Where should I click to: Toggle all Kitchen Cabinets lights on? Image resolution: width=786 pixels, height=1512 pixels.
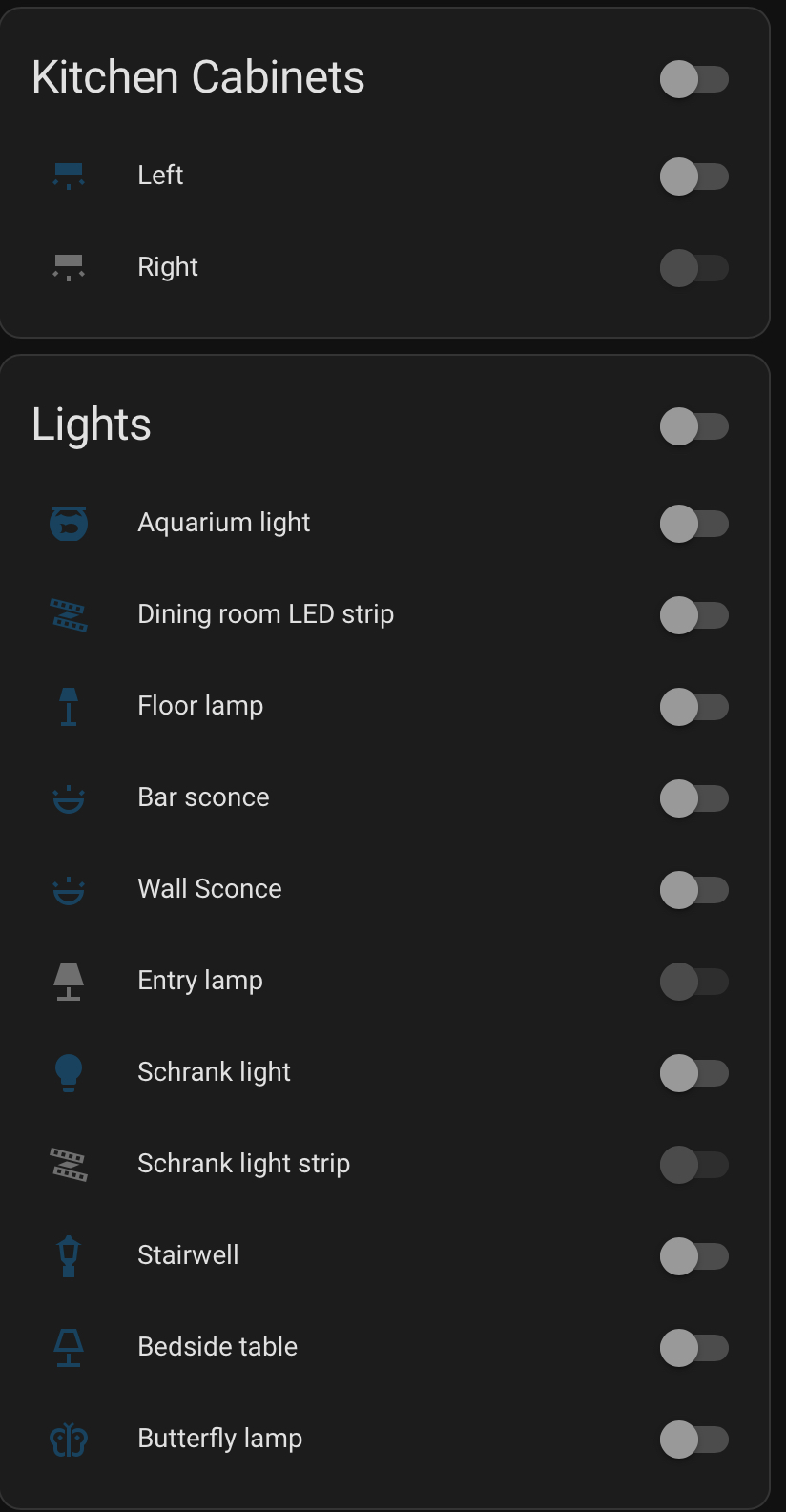(x=694, y=80)
